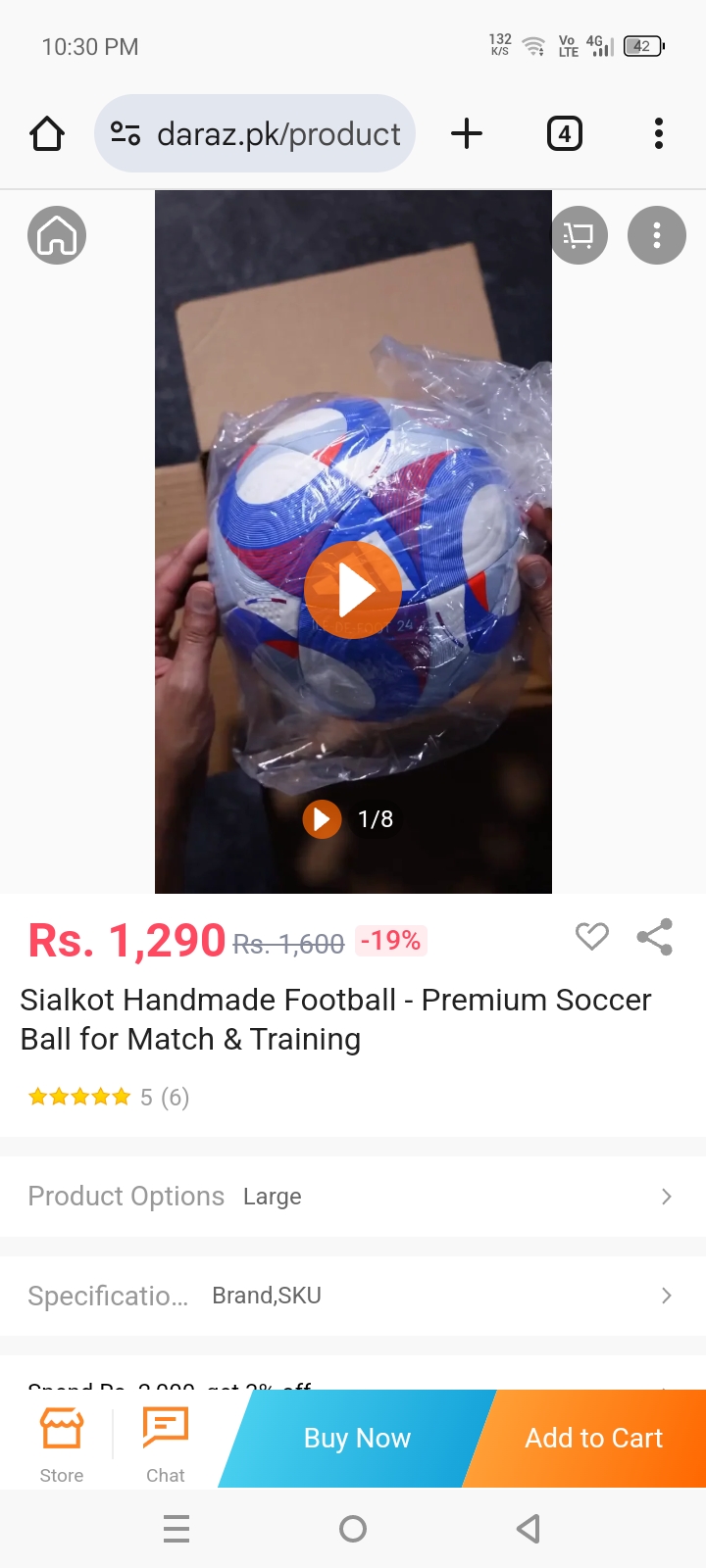The image size is (706, 1568).
Task: Add the football to wishlist
Action: (x=591, y=937)
